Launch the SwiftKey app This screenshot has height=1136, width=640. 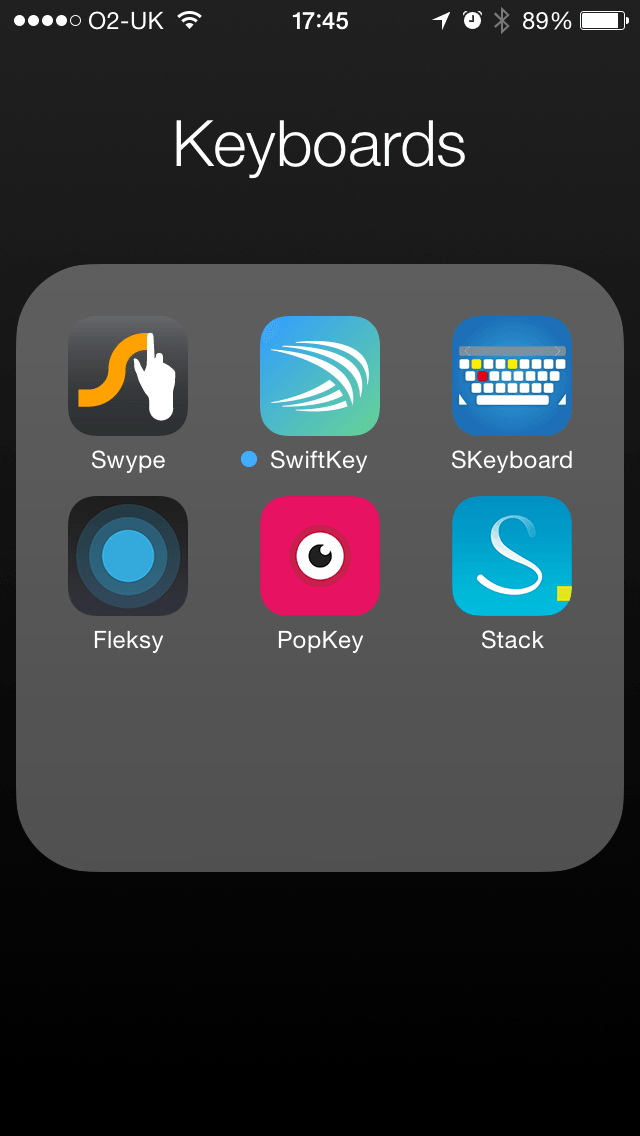pyautogui.click(x=320, y=375)
